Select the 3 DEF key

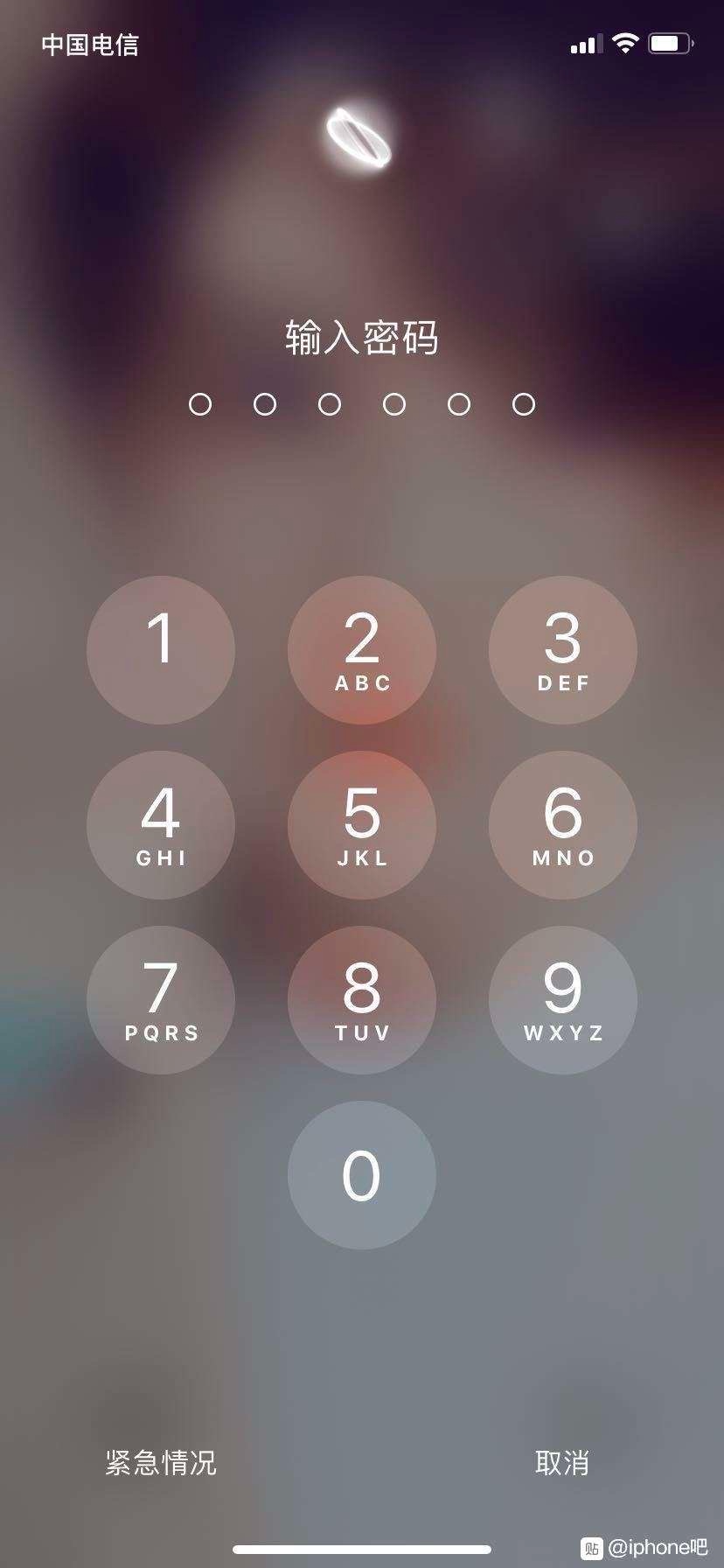pos(562,650)
